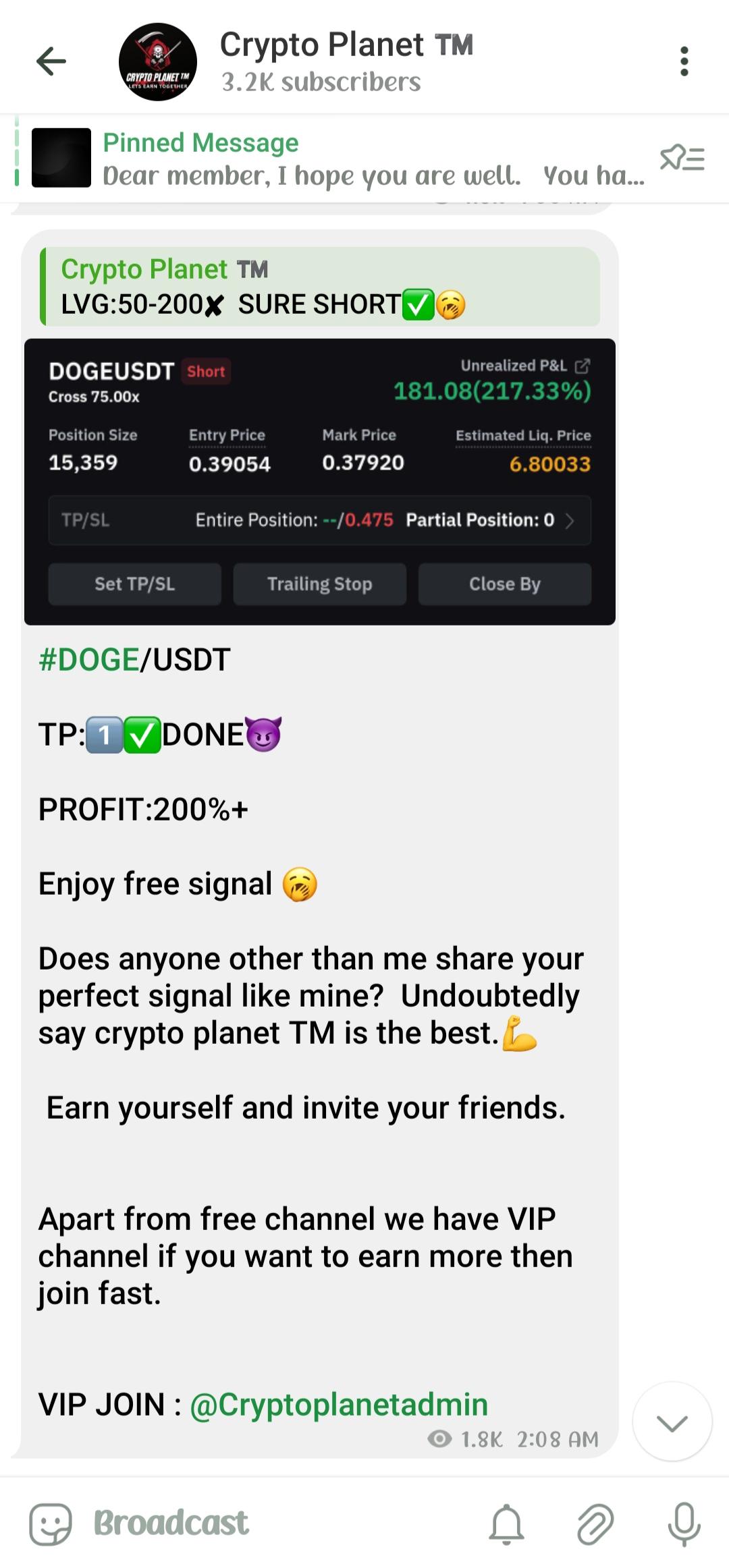Jump to the replied LVG:50-200 message
Viewport: 729px width, 1568px height.
320,287
